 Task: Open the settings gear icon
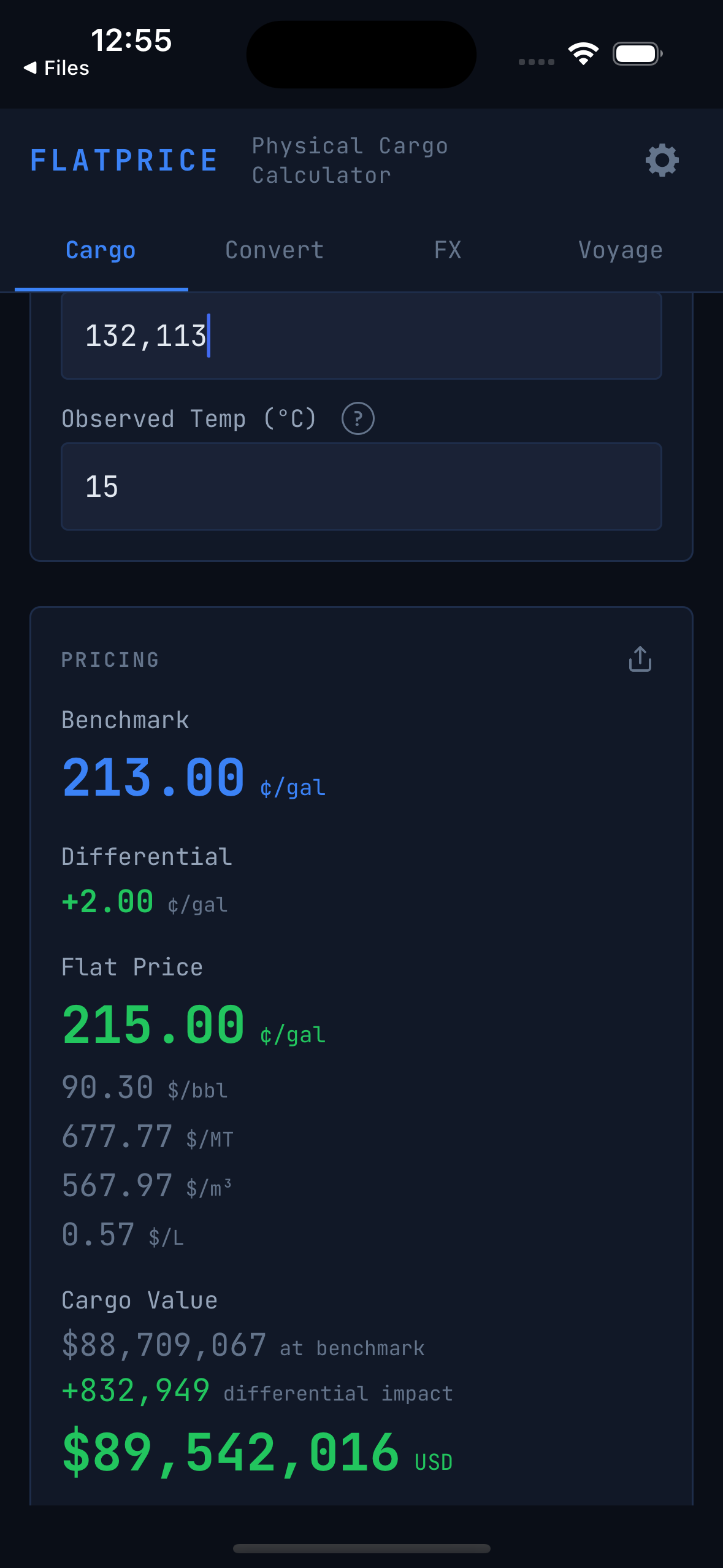(662, 160)
